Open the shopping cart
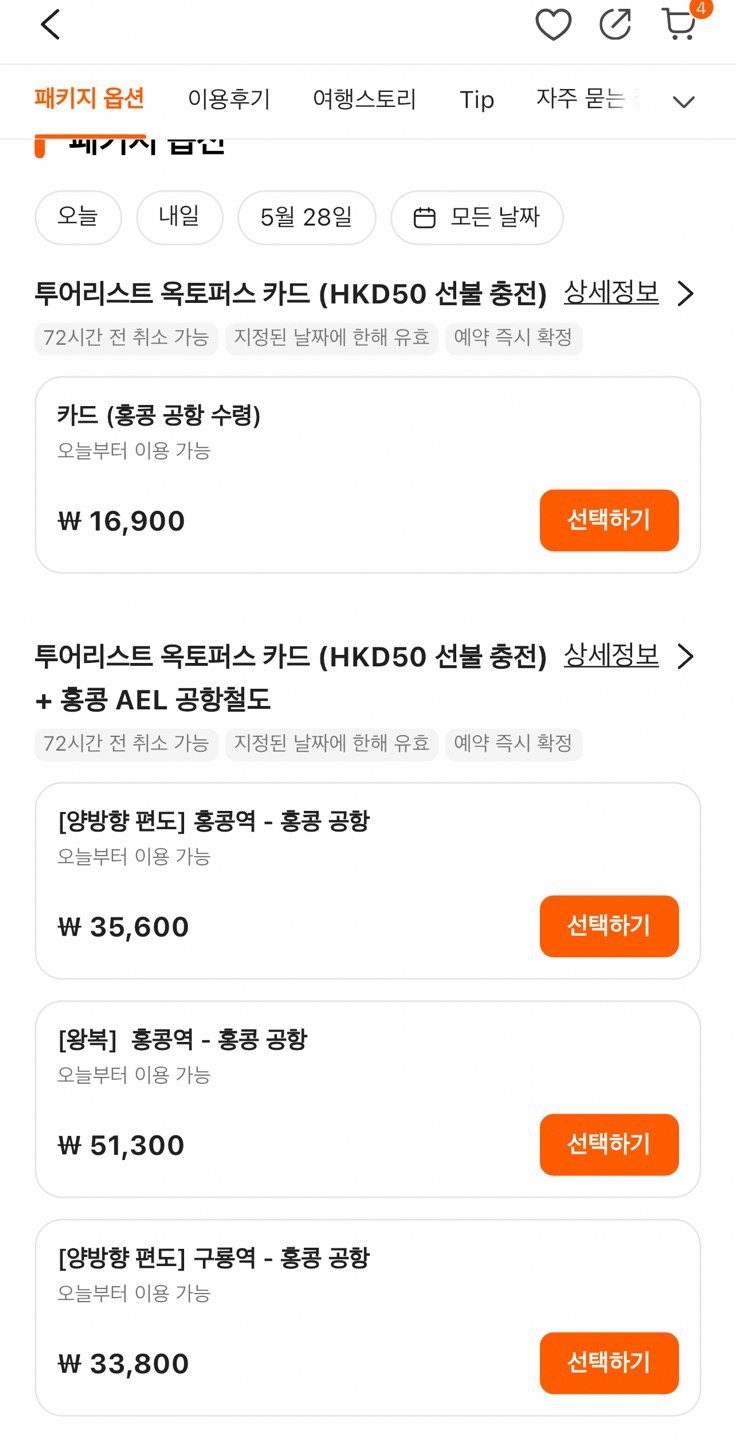The width and height of the screenshot is (736, 1440). 680,23
